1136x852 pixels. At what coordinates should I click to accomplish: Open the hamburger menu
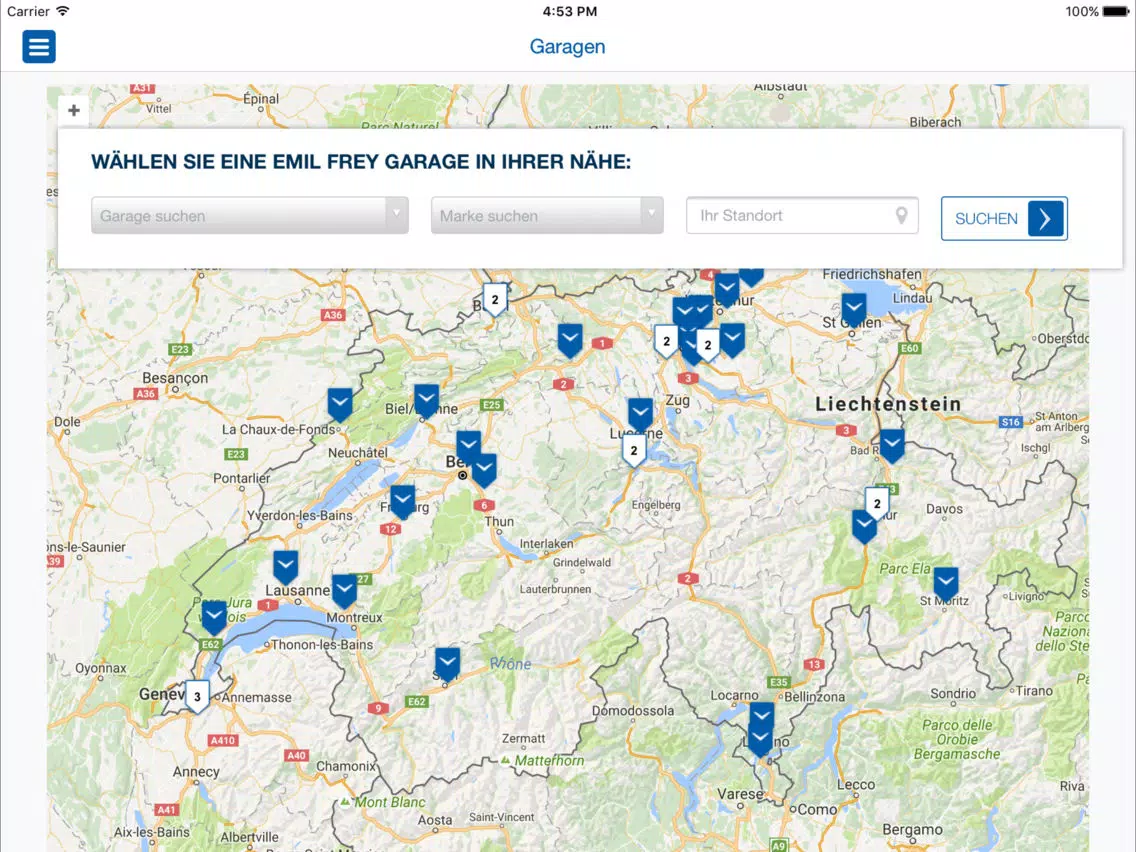(x=39, y=47)
